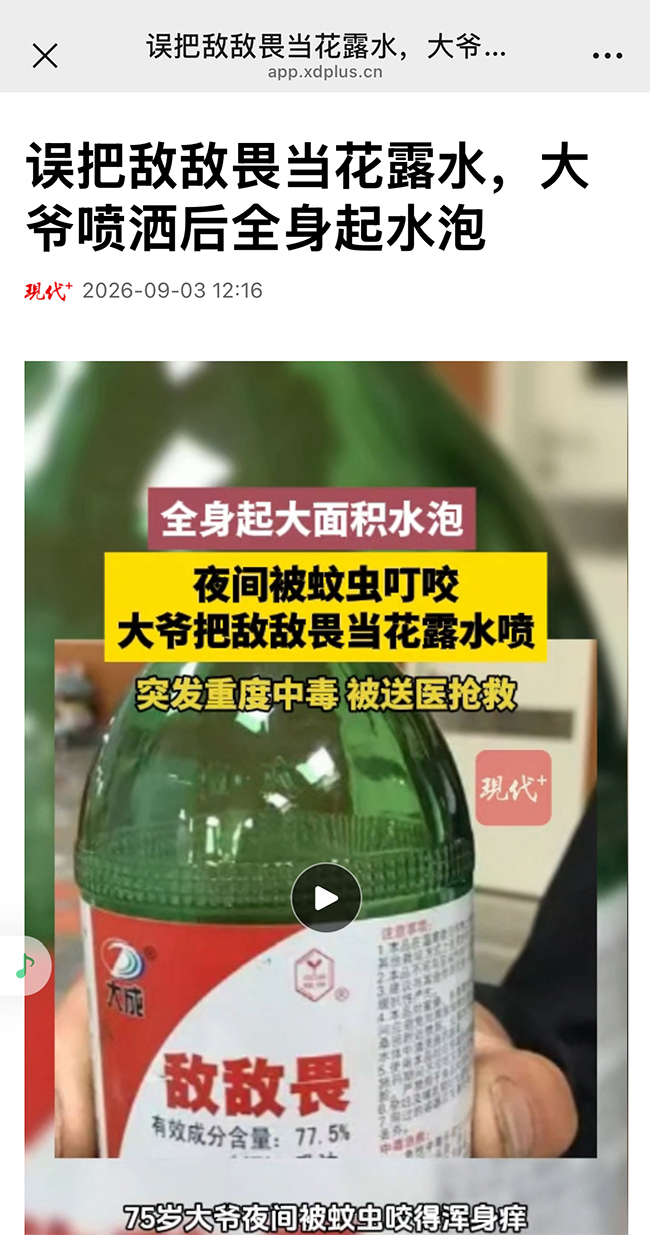
Task: Close the article webview
Action: pos(45,55)
